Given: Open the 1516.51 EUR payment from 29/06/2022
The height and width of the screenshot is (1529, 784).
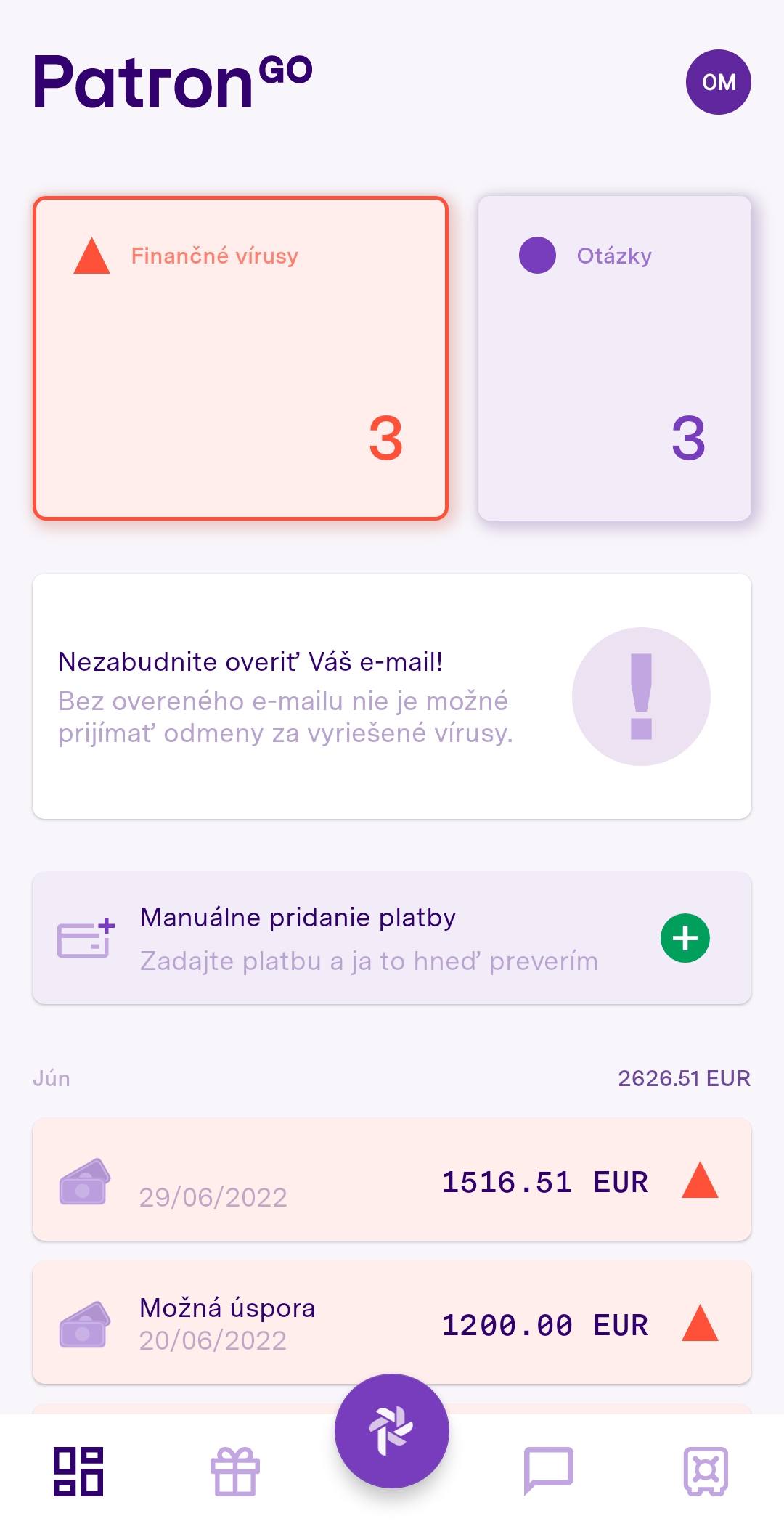Looking at the screenshot, I should point(392,1181).
